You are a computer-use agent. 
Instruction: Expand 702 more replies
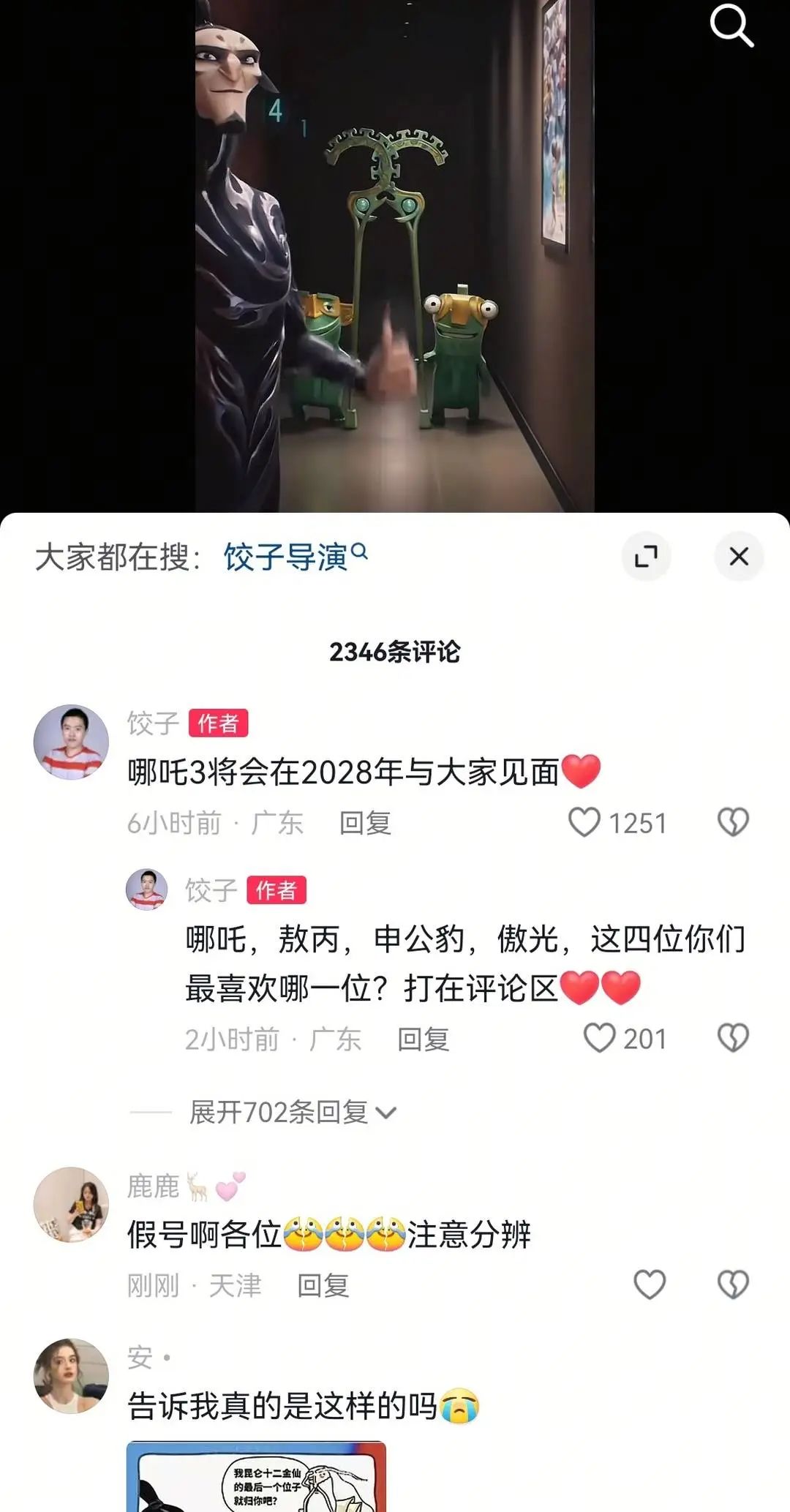[x=293, y=1113]
